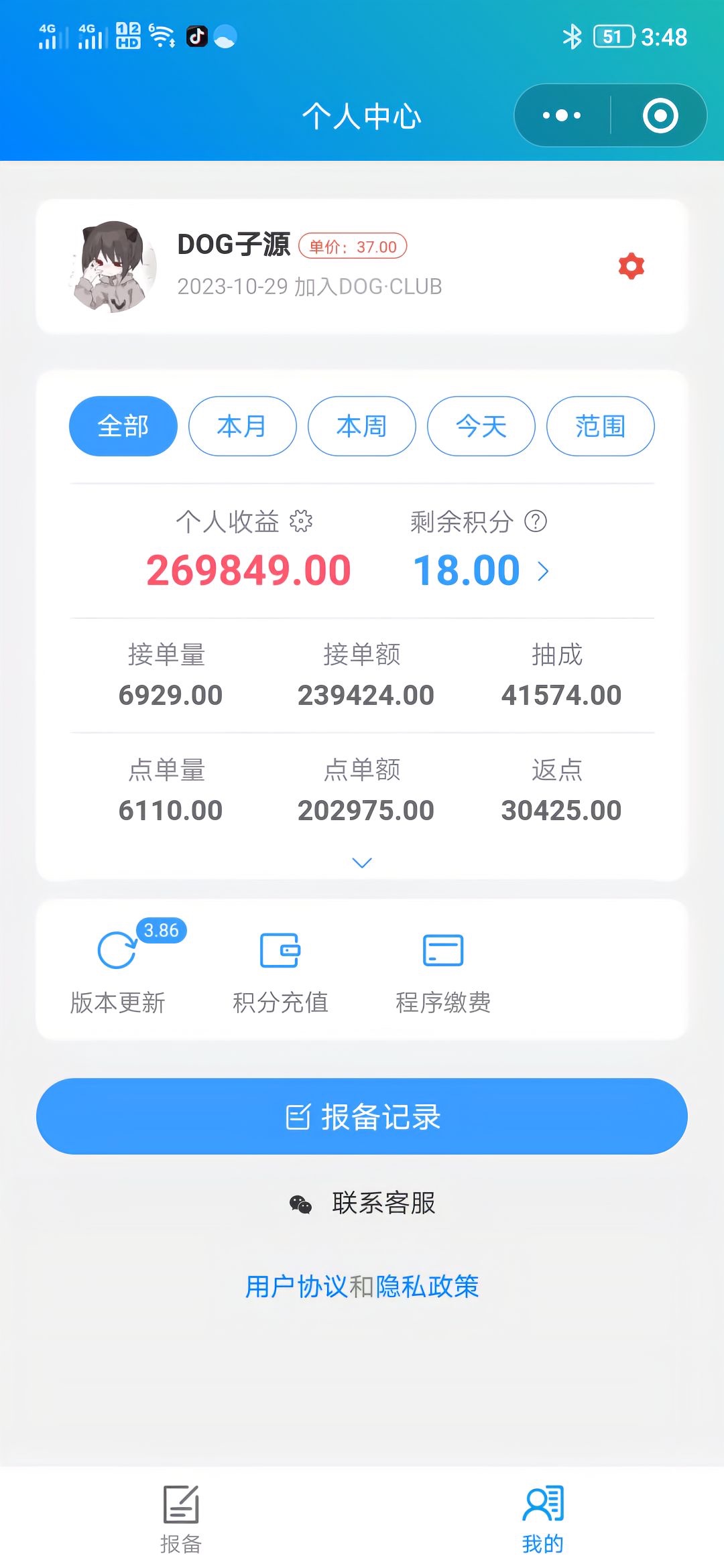Expand more statistics with down chevron

(361, 862)
